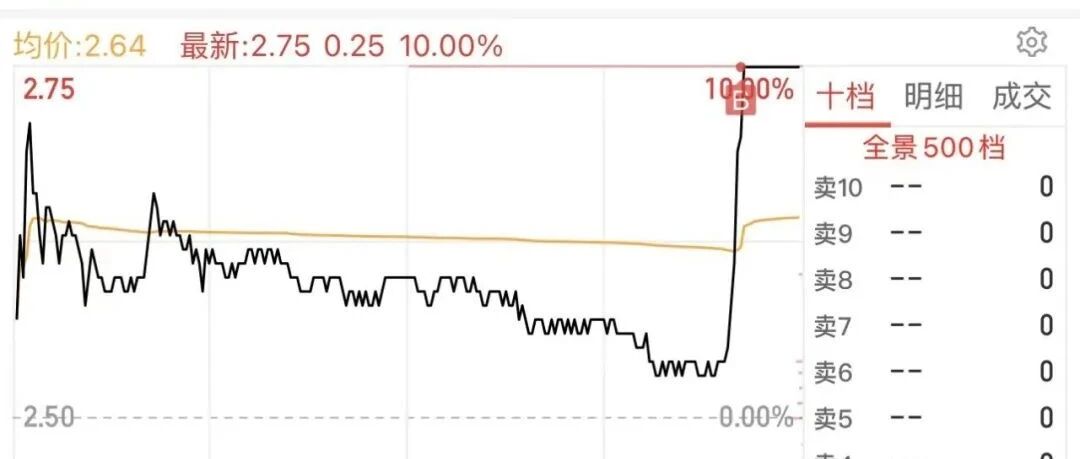The height and width of the screenshot is (459, 1080).
Task: Open the chart settings gear
Action: pyautogui.click(x=1031, y=43)
